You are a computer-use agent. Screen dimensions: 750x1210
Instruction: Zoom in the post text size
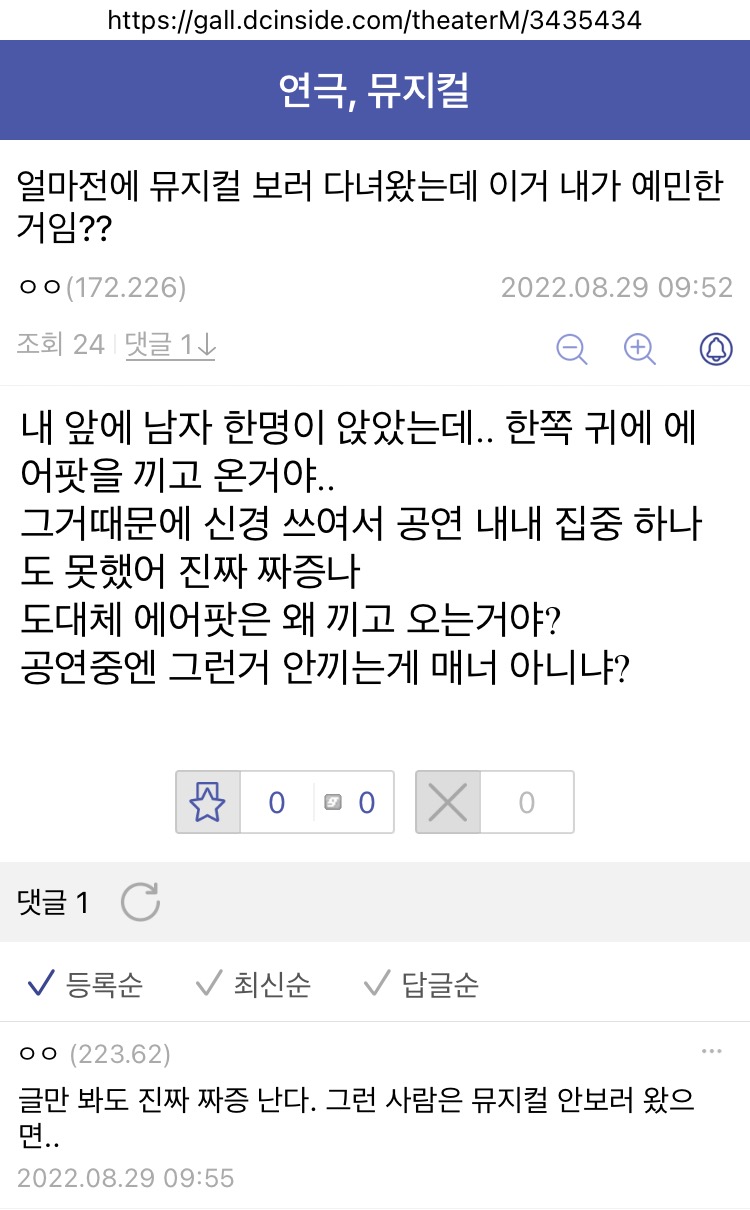coord(639,348)
